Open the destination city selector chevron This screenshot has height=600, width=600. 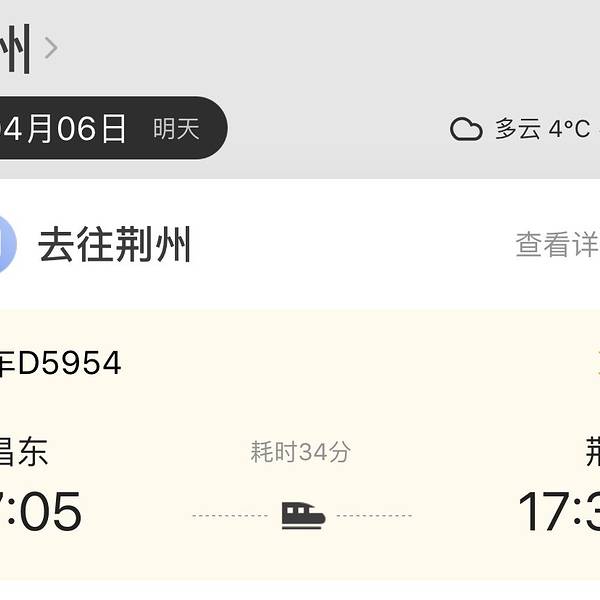click(51, 47)
